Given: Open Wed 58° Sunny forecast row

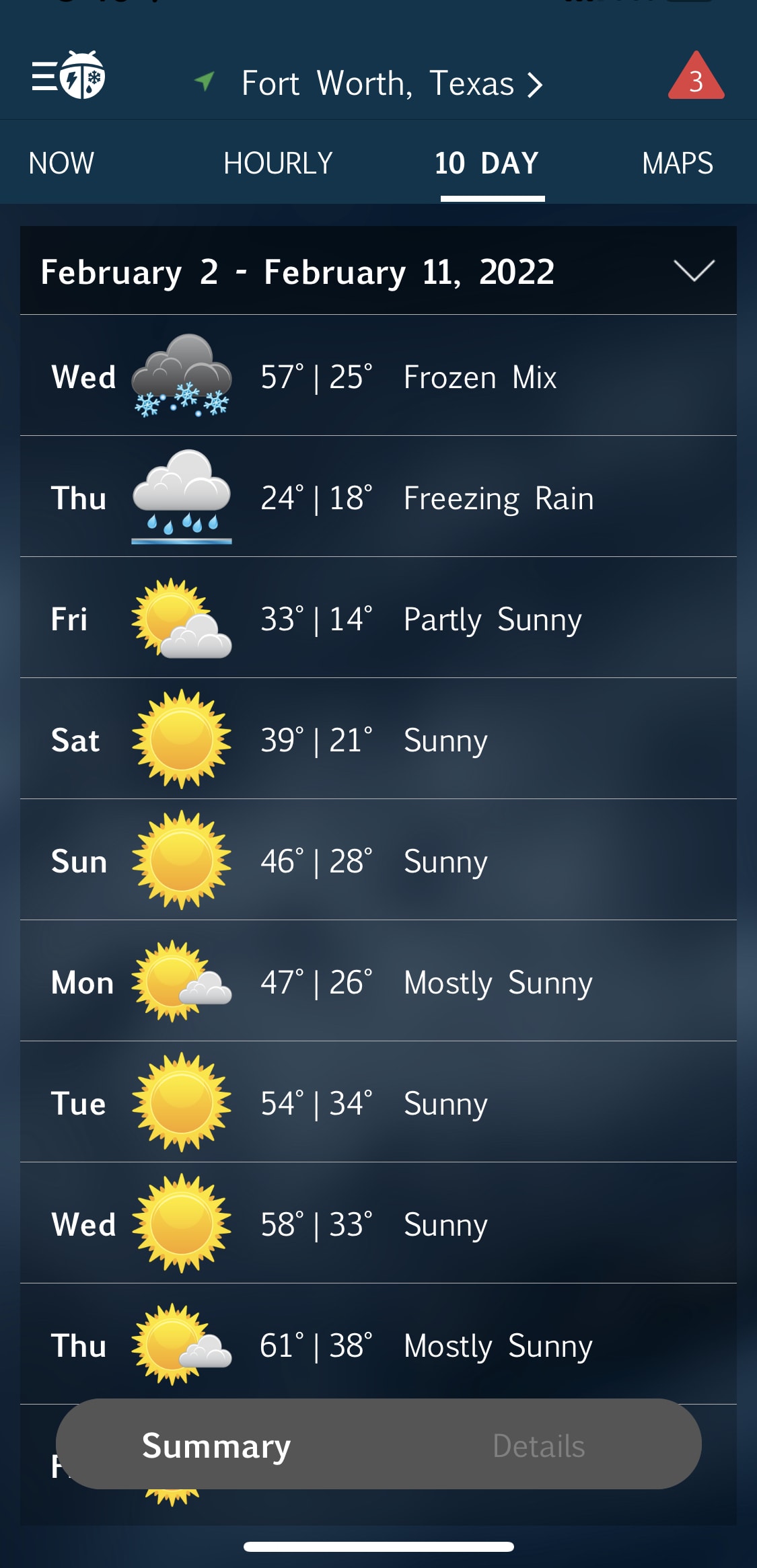Looking at the screenshot, I should click(378, 1224).
